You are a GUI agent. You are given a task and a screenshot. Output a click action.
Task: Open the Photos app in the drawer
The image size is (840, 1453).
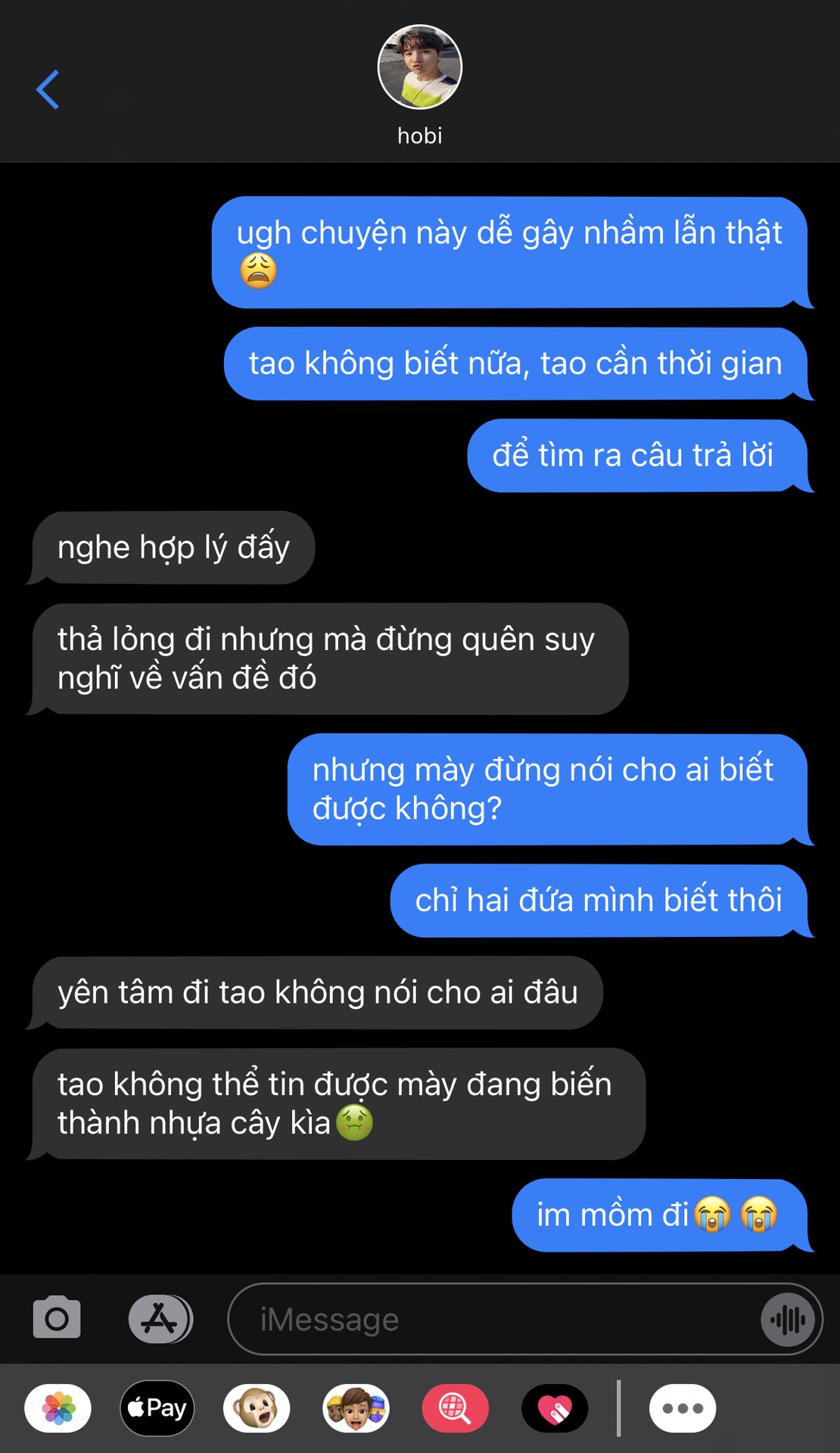coord(58,1408)
